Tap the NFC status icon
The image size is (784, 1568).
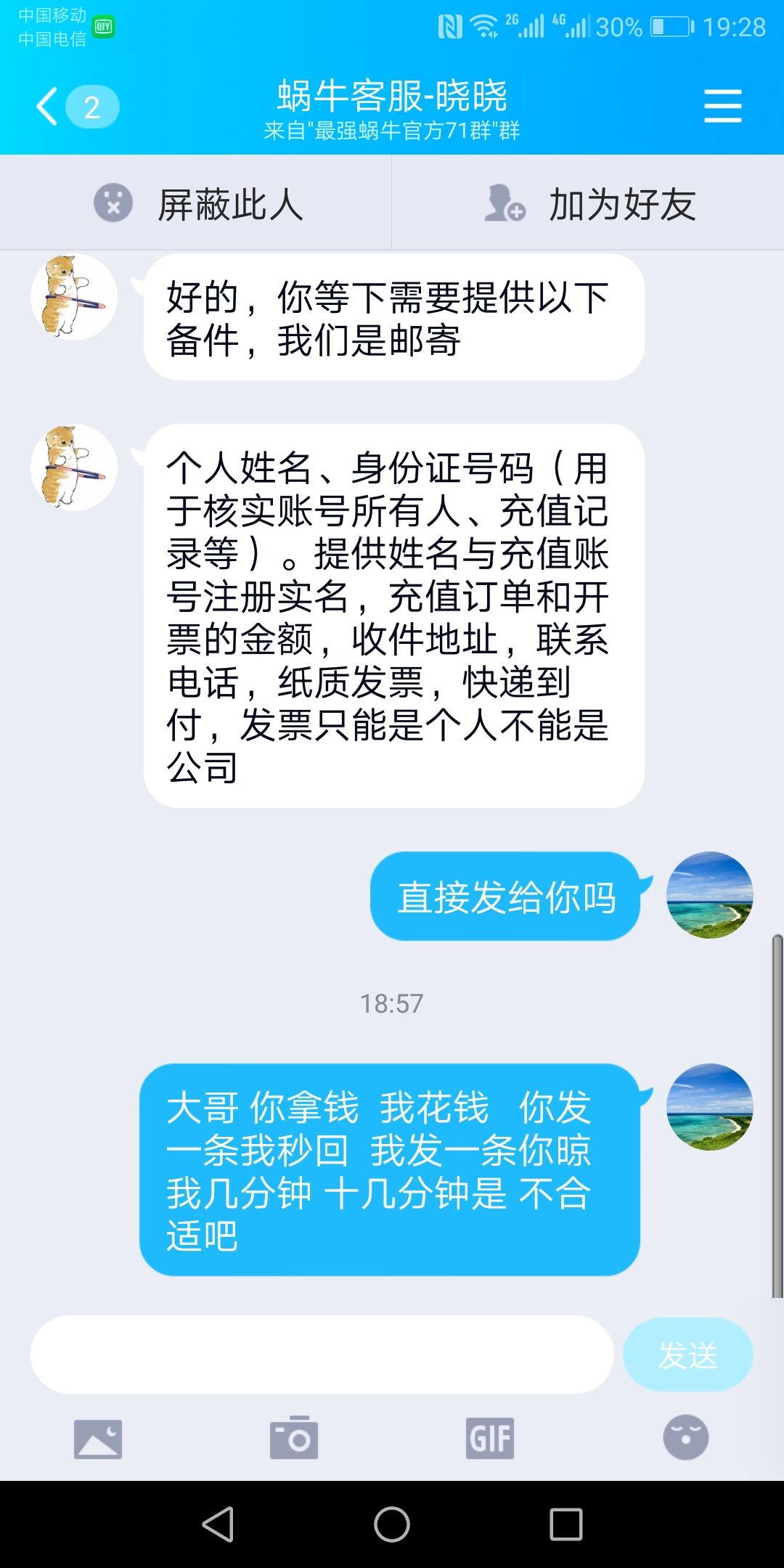pos(449,25)
